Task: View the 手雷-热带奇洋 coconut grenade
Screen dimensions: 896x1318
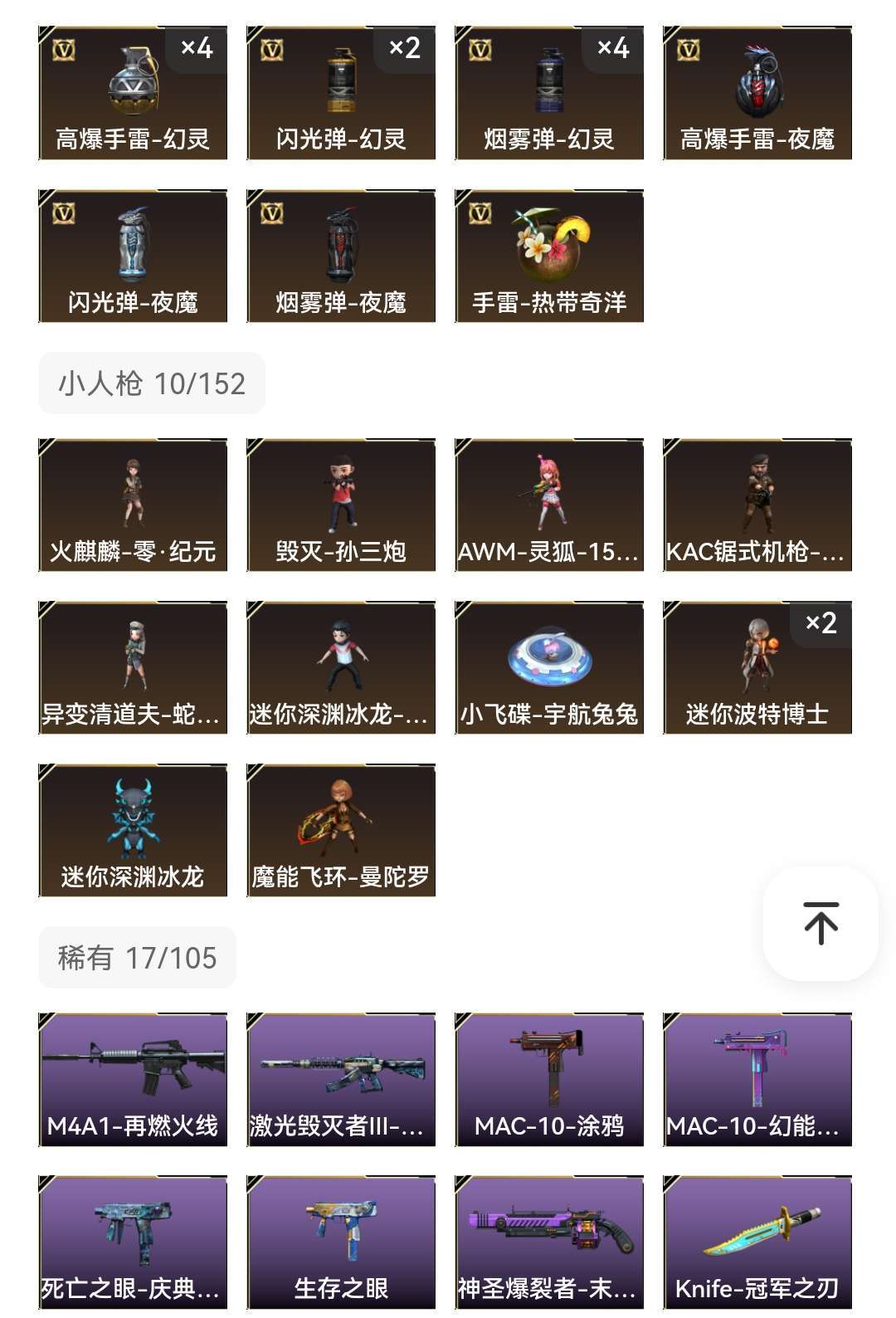Action: 550,256
